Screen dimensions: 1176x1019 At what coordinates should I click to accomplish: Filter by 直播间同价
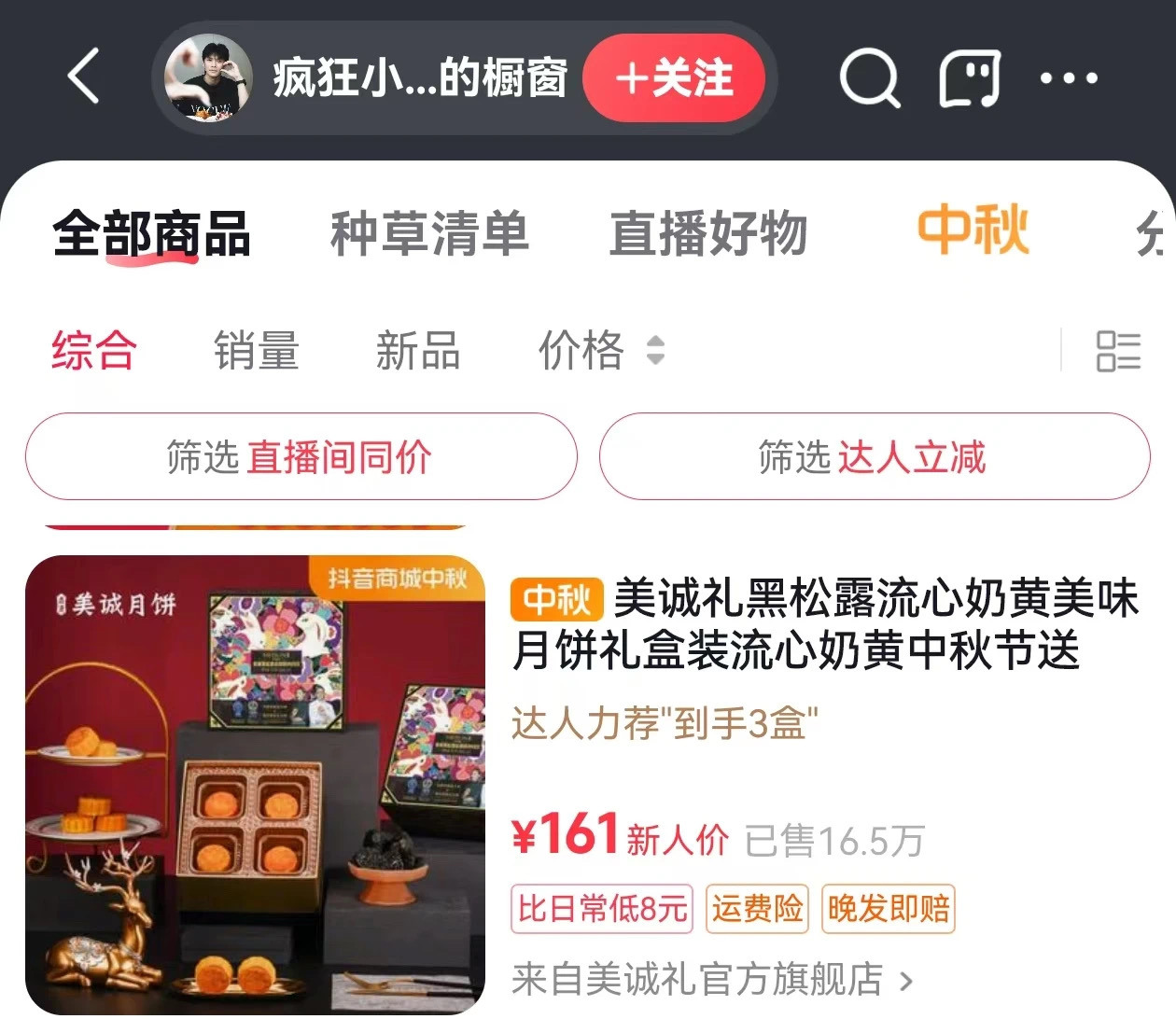pyautogui.click(x=301, y=457)
